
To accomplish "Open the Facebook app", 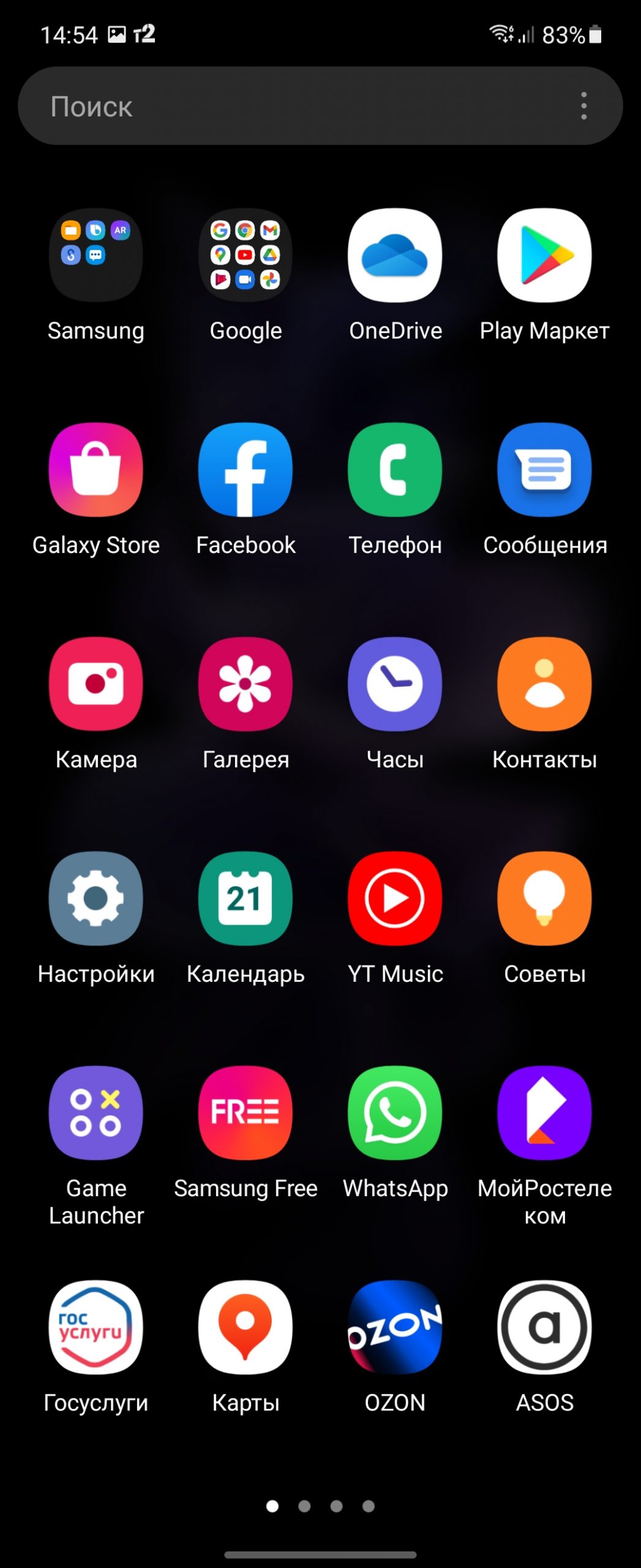I will tap(246, 470).
